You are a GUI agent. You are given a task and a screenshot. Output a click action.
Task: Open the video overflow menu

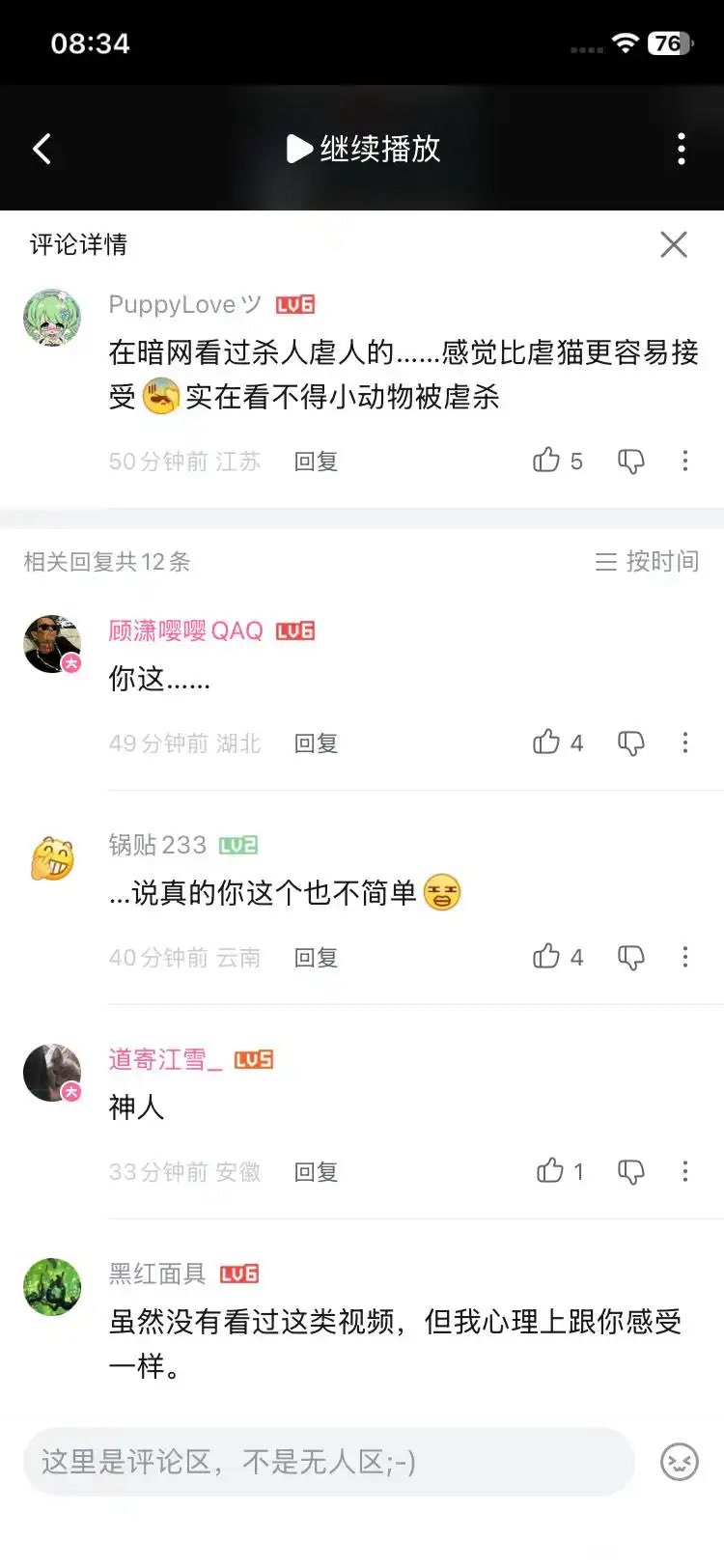point(682,149)
